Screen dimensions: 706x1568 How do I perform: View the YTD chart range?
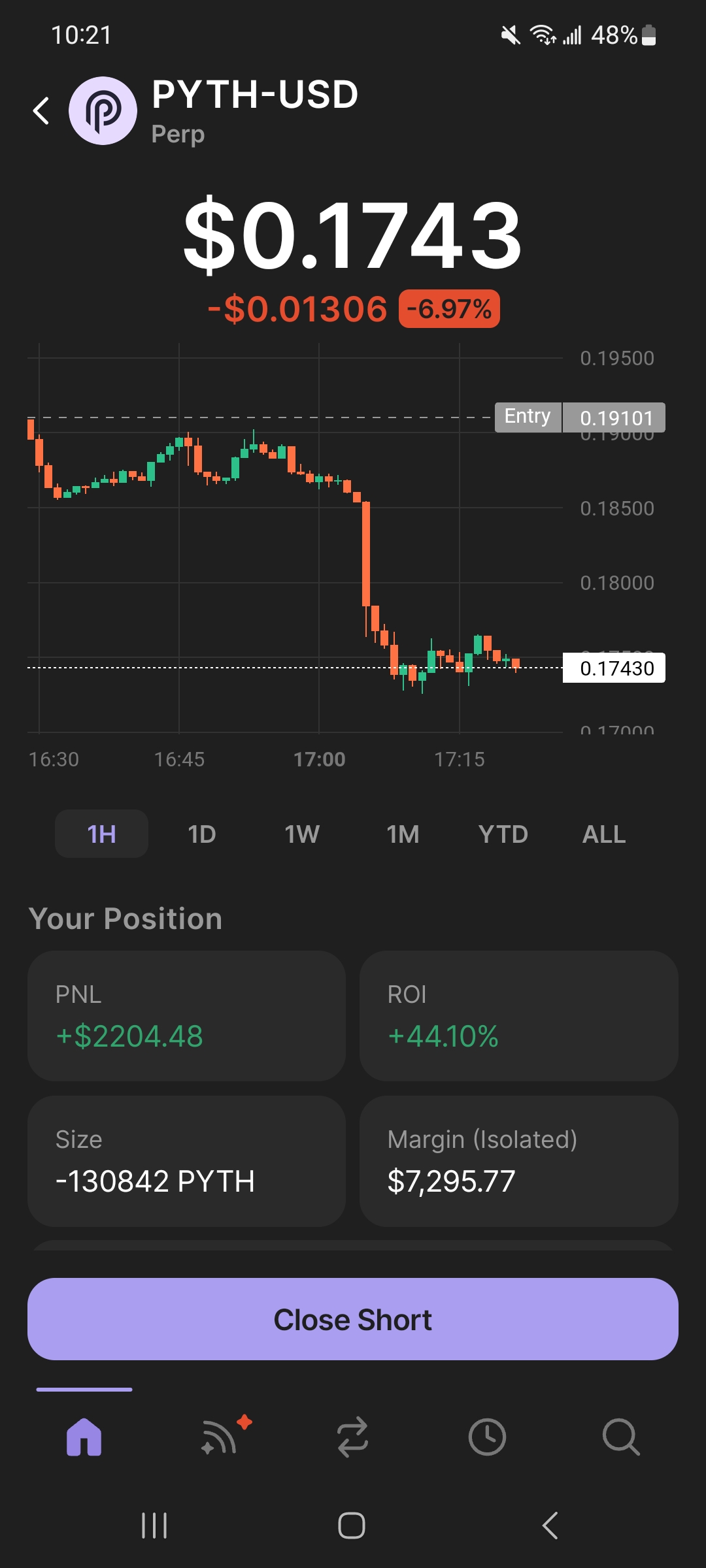pyautogui.click(x=503, y=834)
